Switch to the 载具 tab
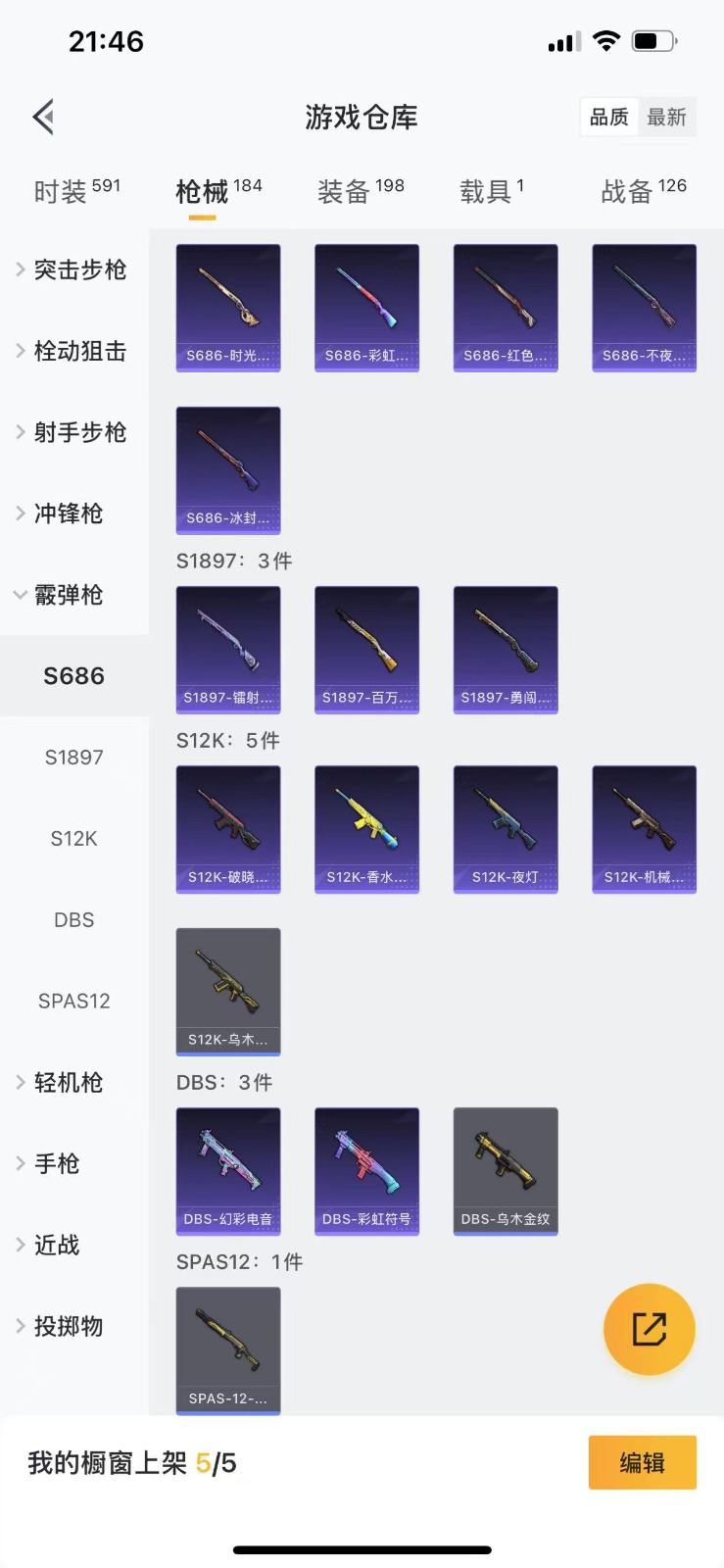 [491, 190]
